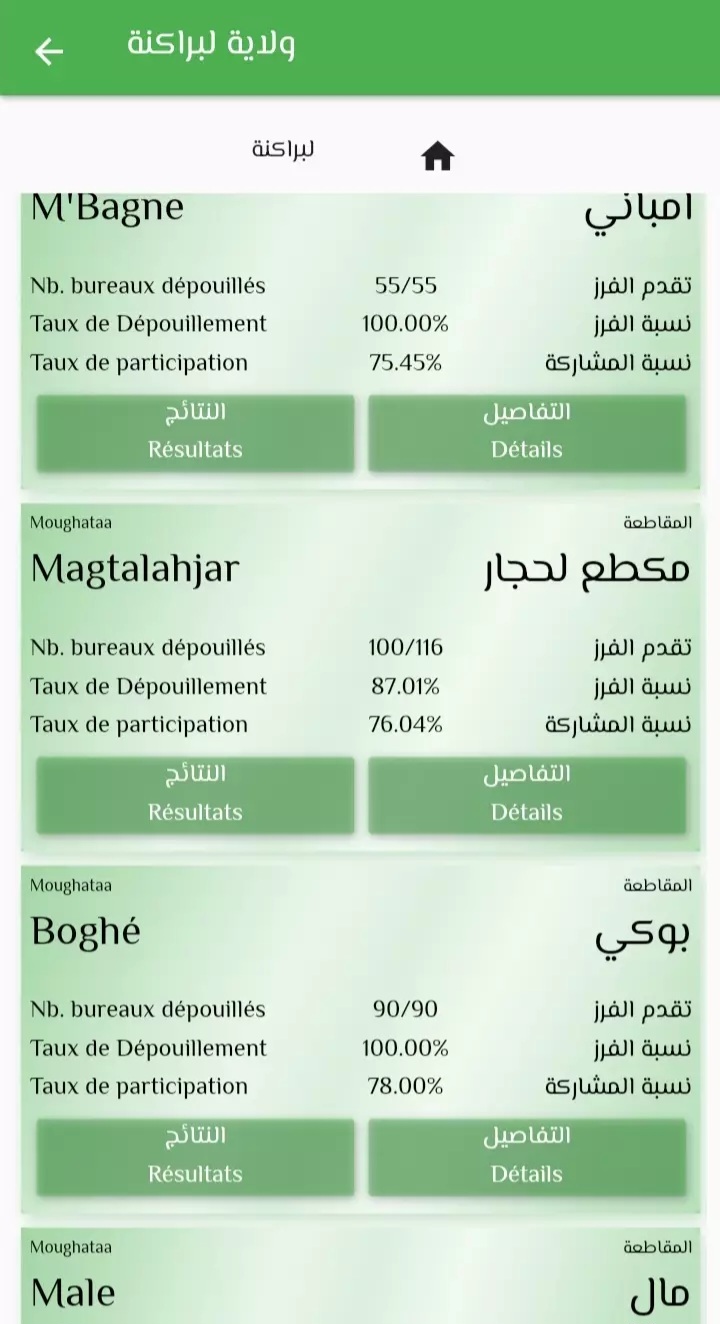Open Résultats for M'Bagne
720x1324 pixels.
point(196,433)
